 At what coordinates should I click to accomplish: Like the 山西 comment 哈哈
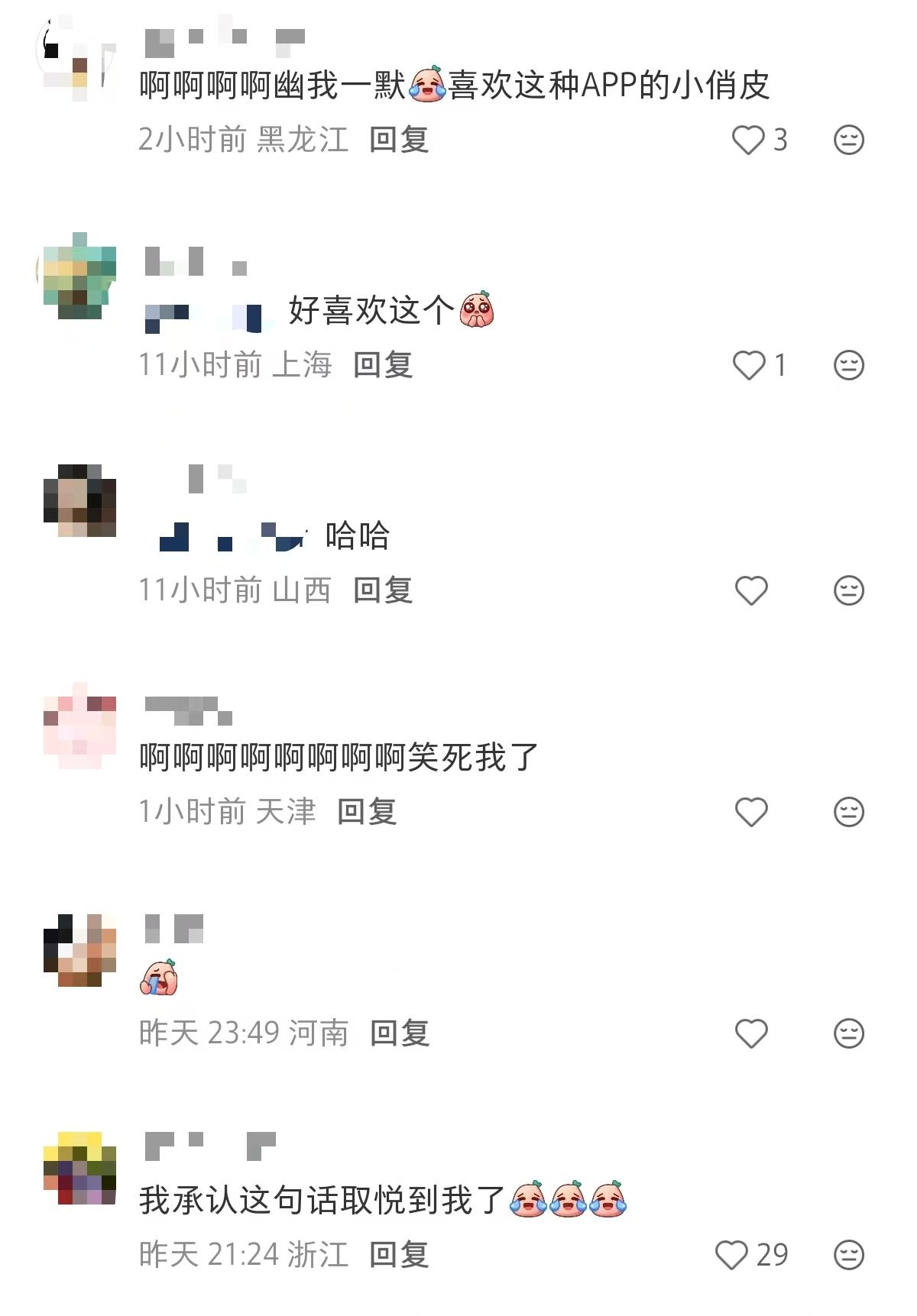tap(751, 590)
